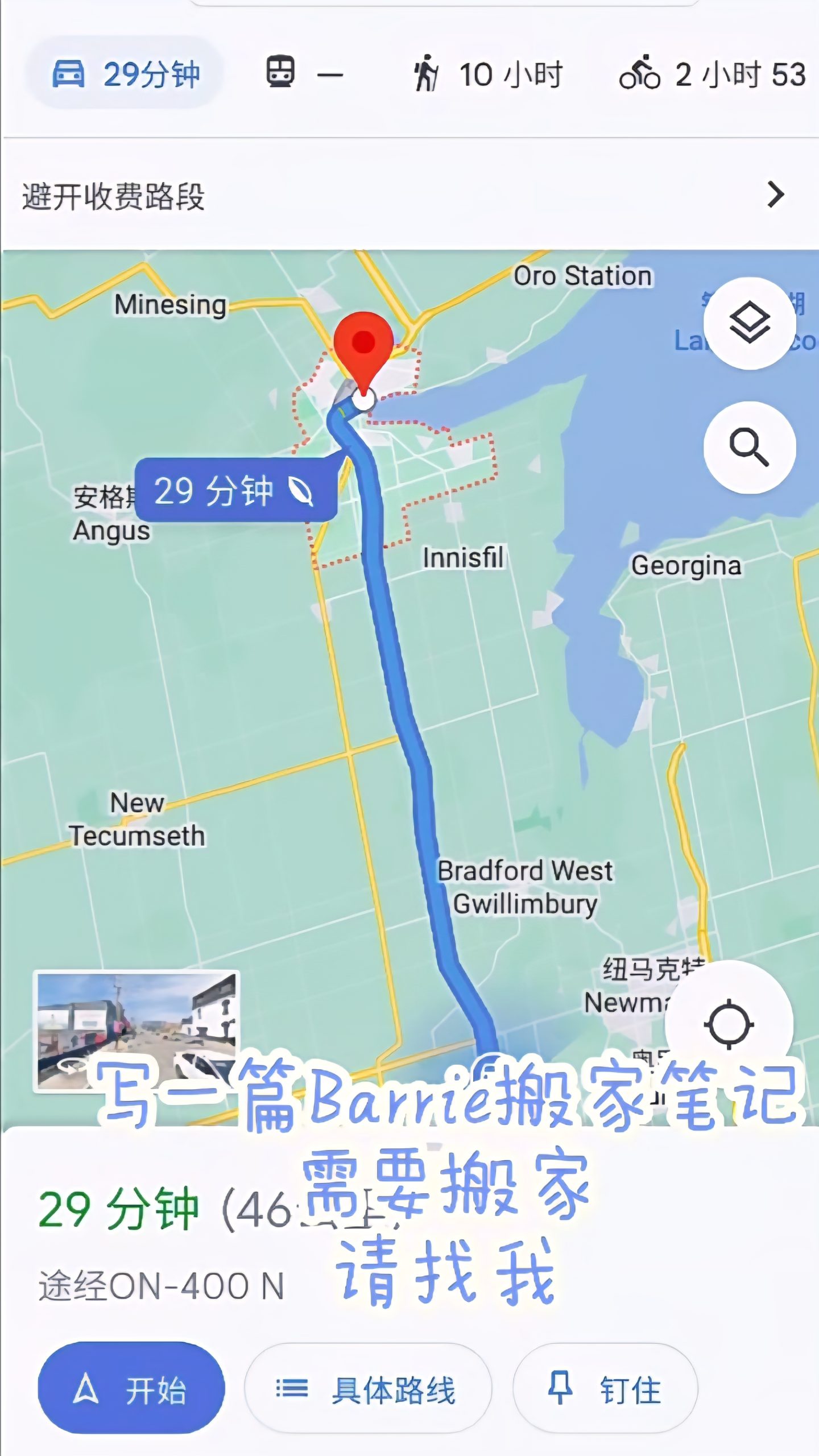
Task: Open the Street View preview thumbnail
Action: tap(136, 1031)
